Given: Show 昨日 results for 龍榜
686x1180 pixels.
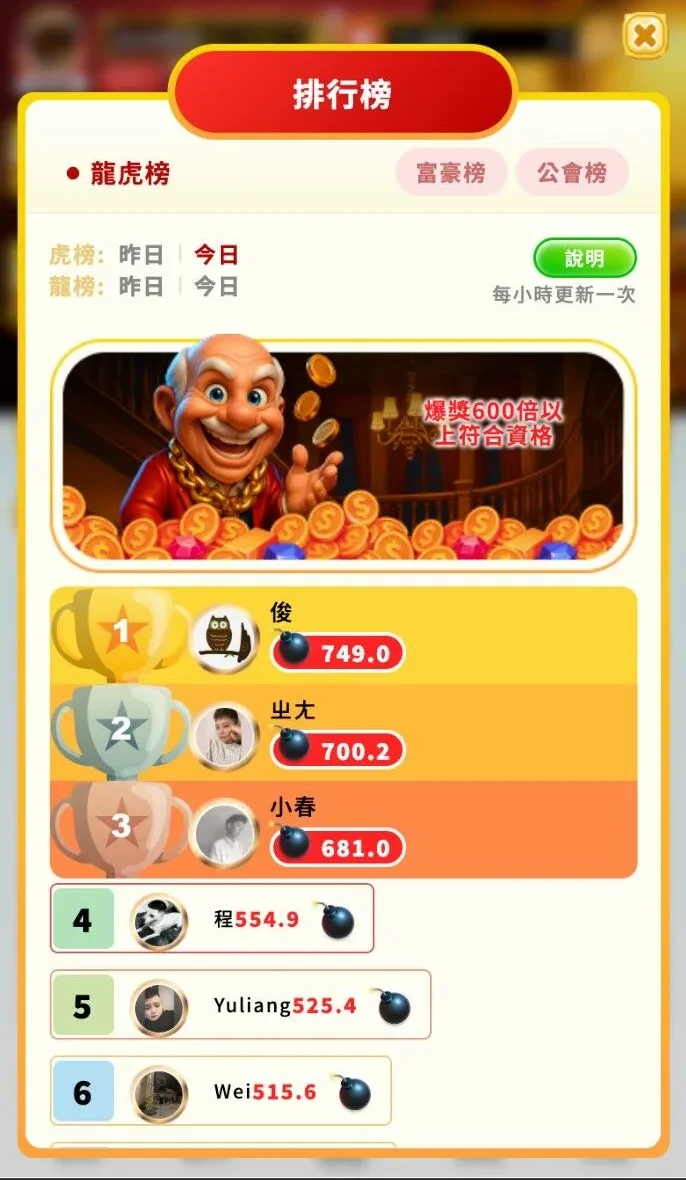Looking at the screenshot, I should pyautogui.click(x=141, y=287).
